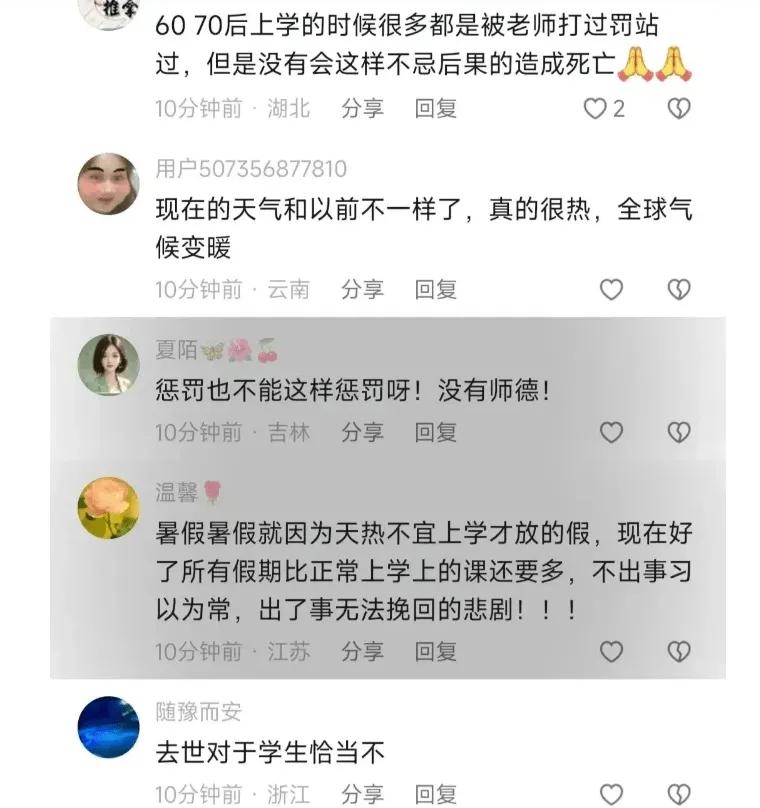Tap the dislike broken-heart on the top comment

(x=678, y=107)
